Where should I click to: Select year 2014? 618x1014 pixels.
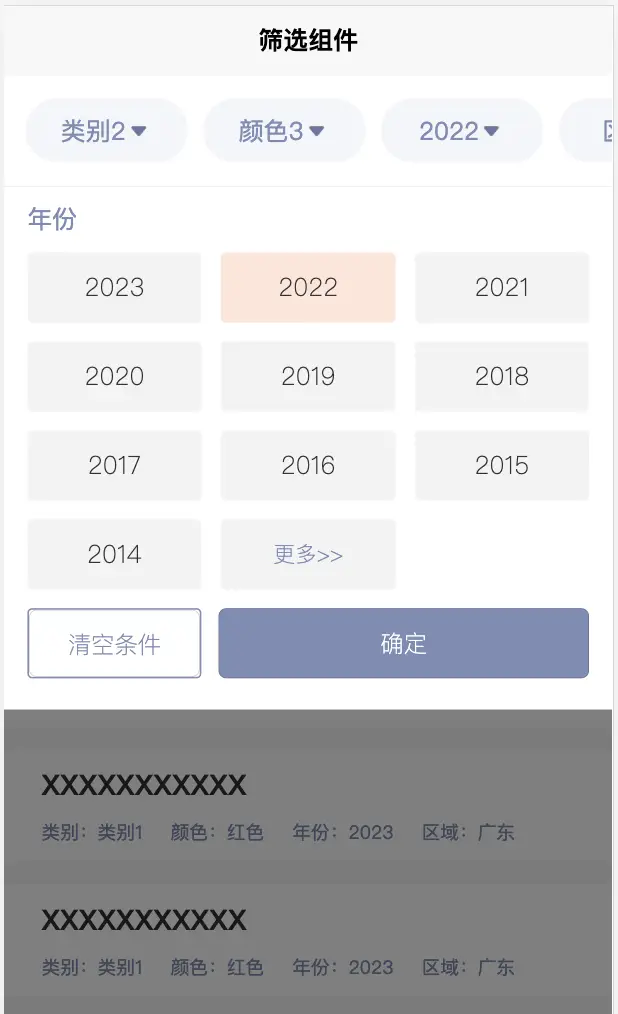[x=114, y=555]
